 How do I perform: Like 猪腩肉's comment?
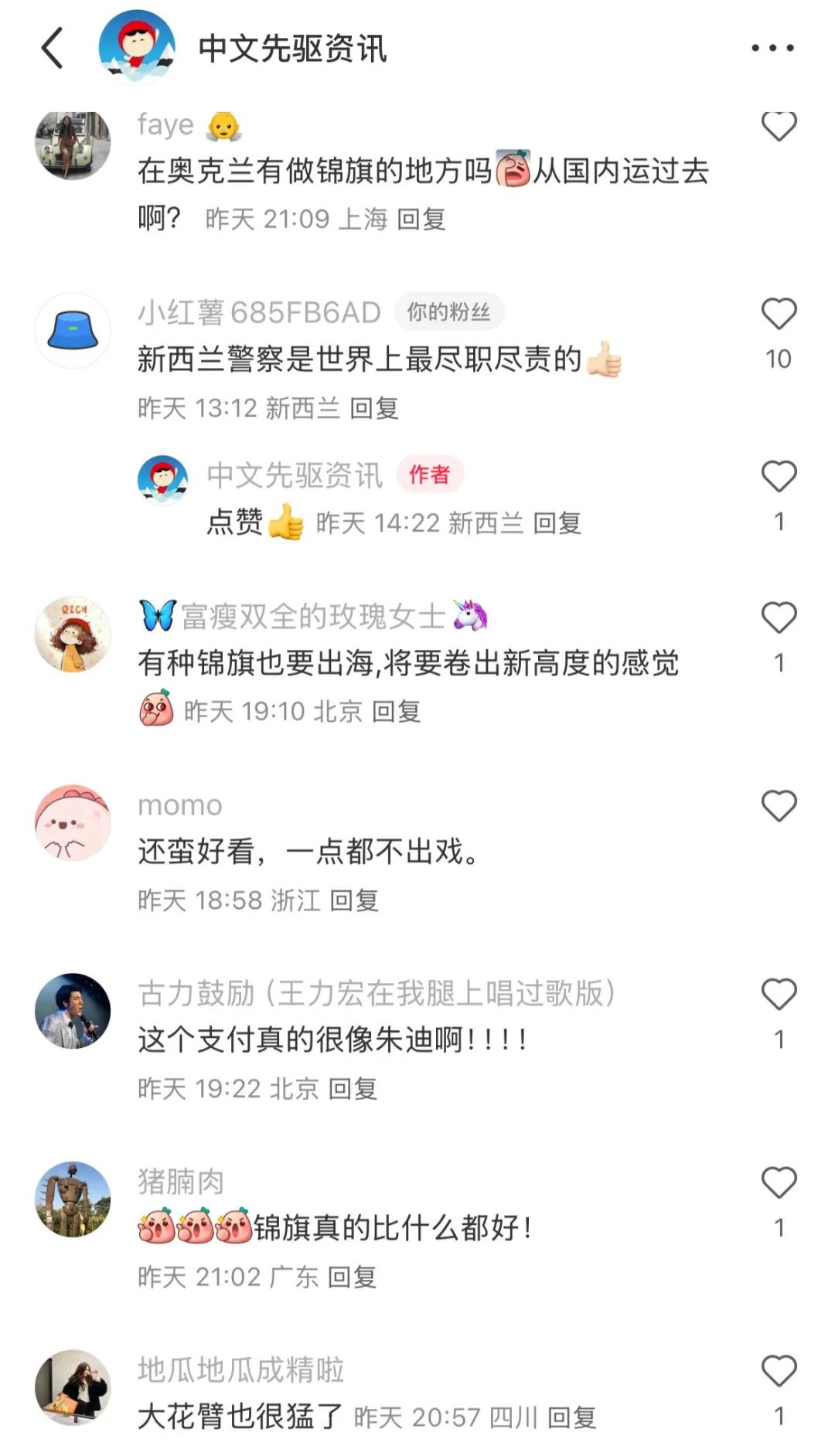(x=779, y=1183)
